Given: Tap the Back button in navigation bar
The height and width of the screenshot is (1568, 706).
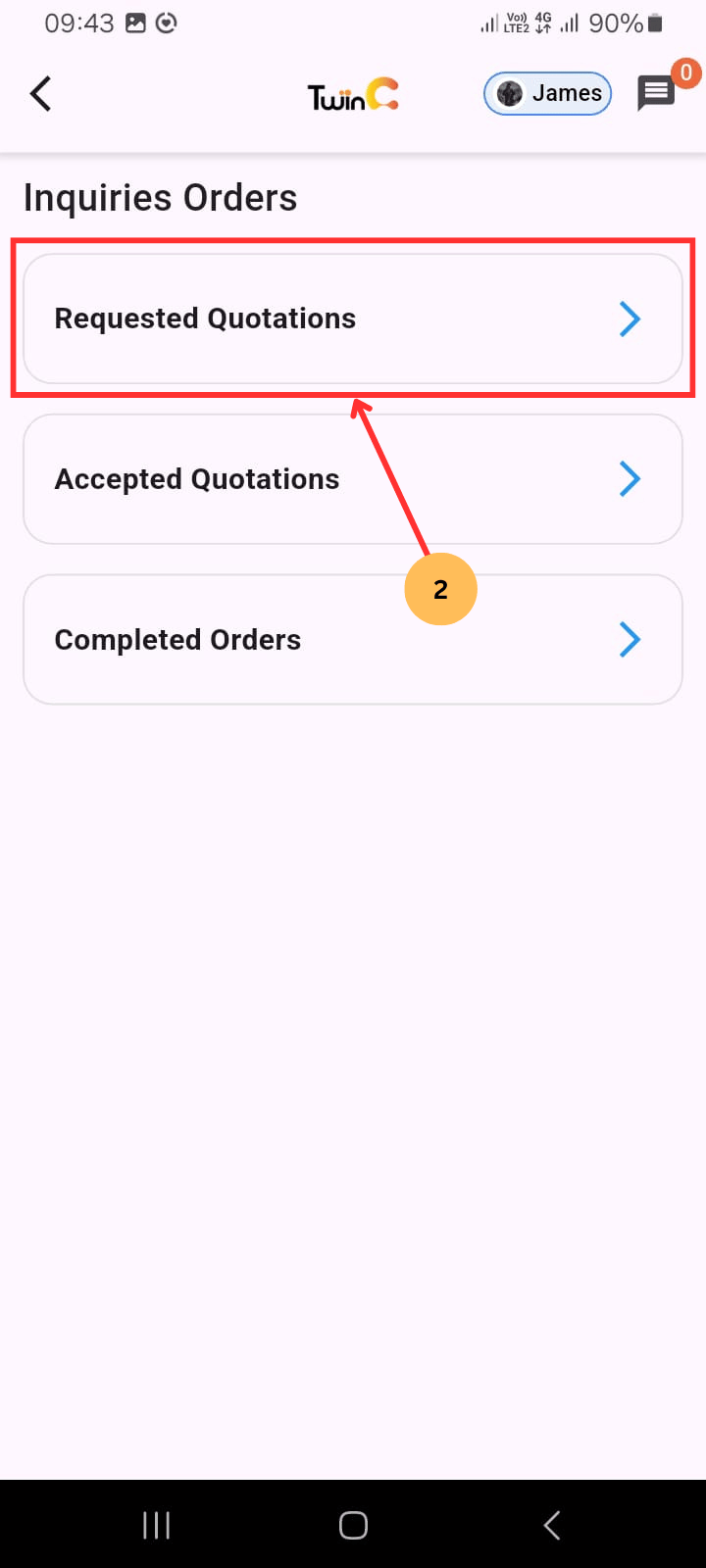Looking at the screenshot, I should click(551, 1525).
